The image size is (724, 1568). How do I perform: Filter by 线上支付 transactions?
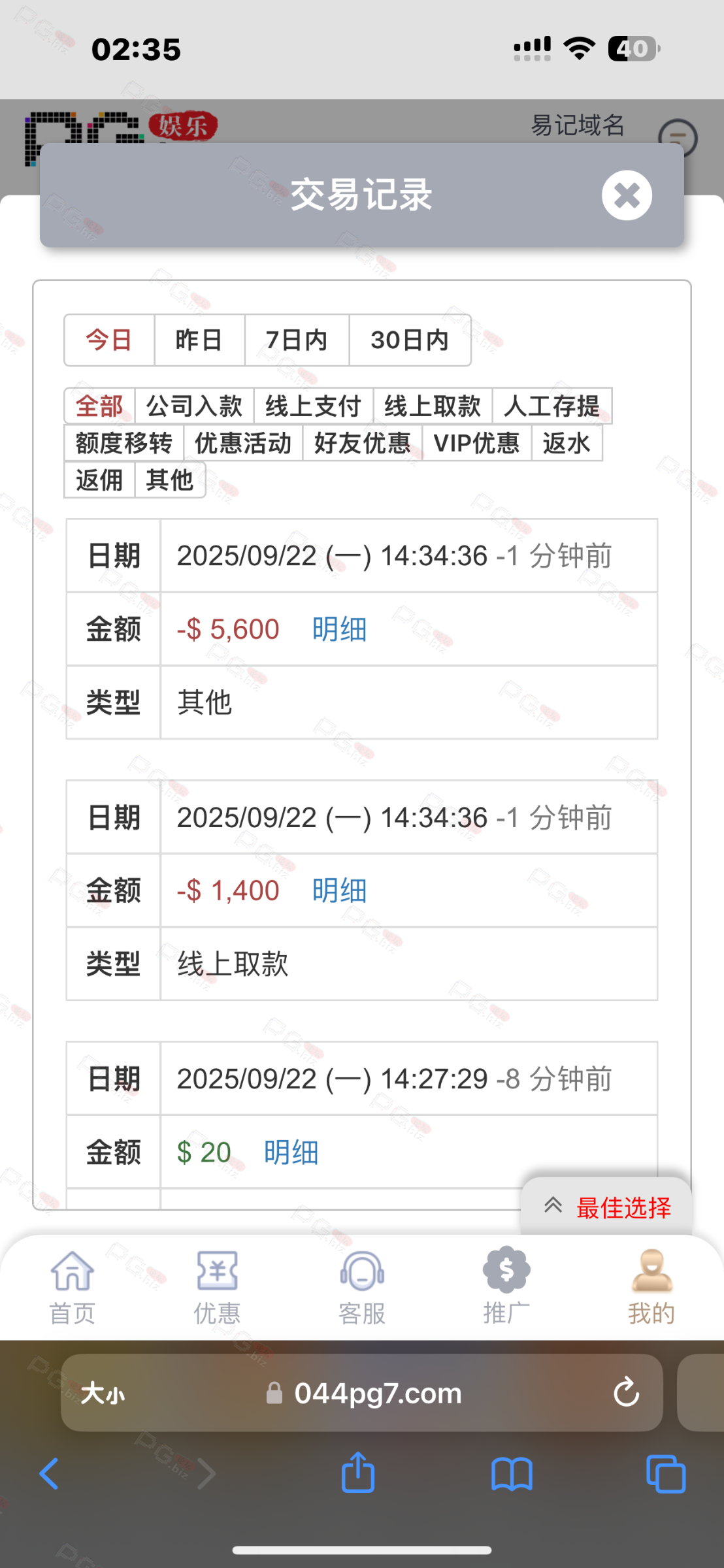[x=314, y=406]
